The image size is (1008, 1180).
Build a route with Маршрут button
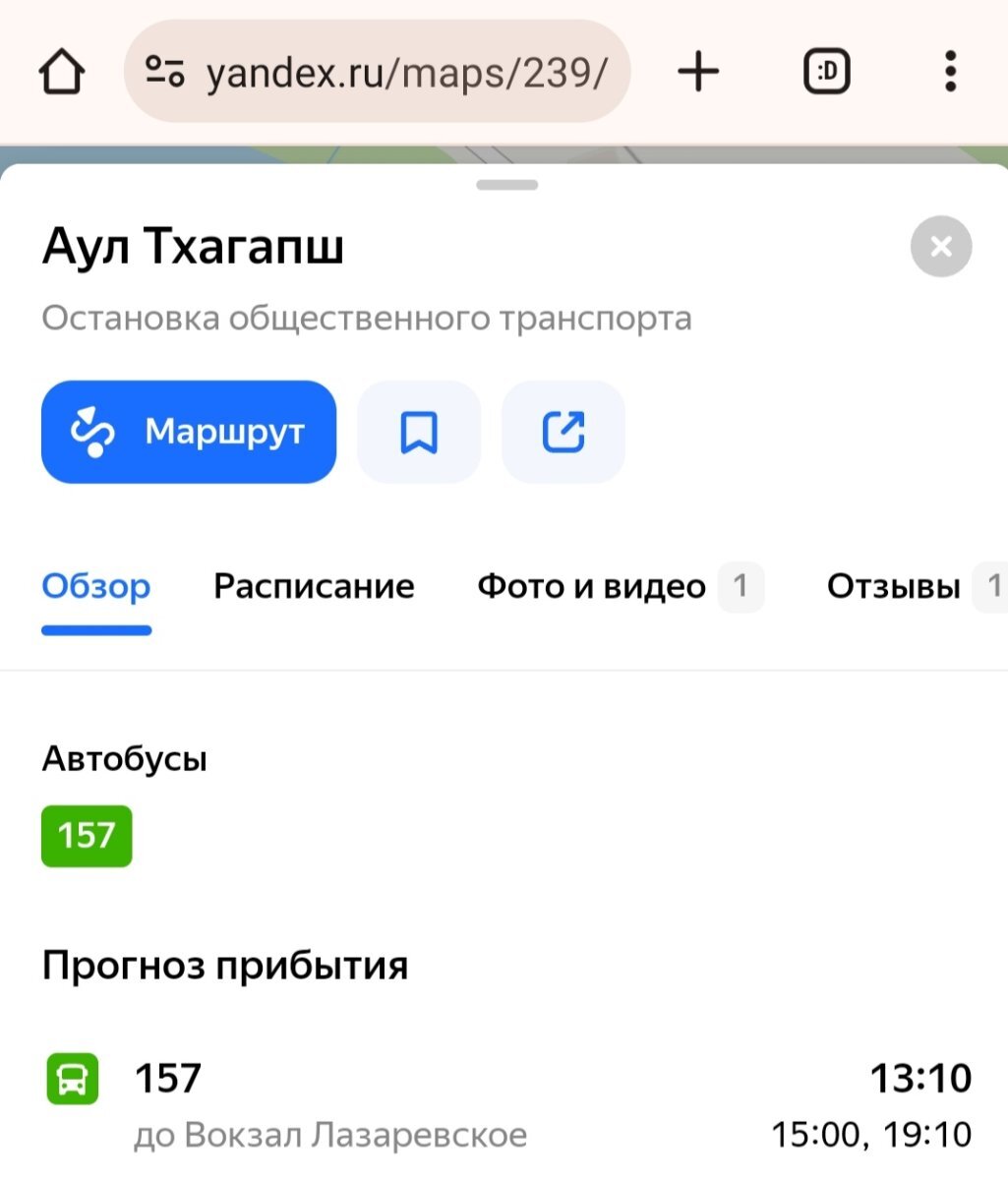point(189,432)
